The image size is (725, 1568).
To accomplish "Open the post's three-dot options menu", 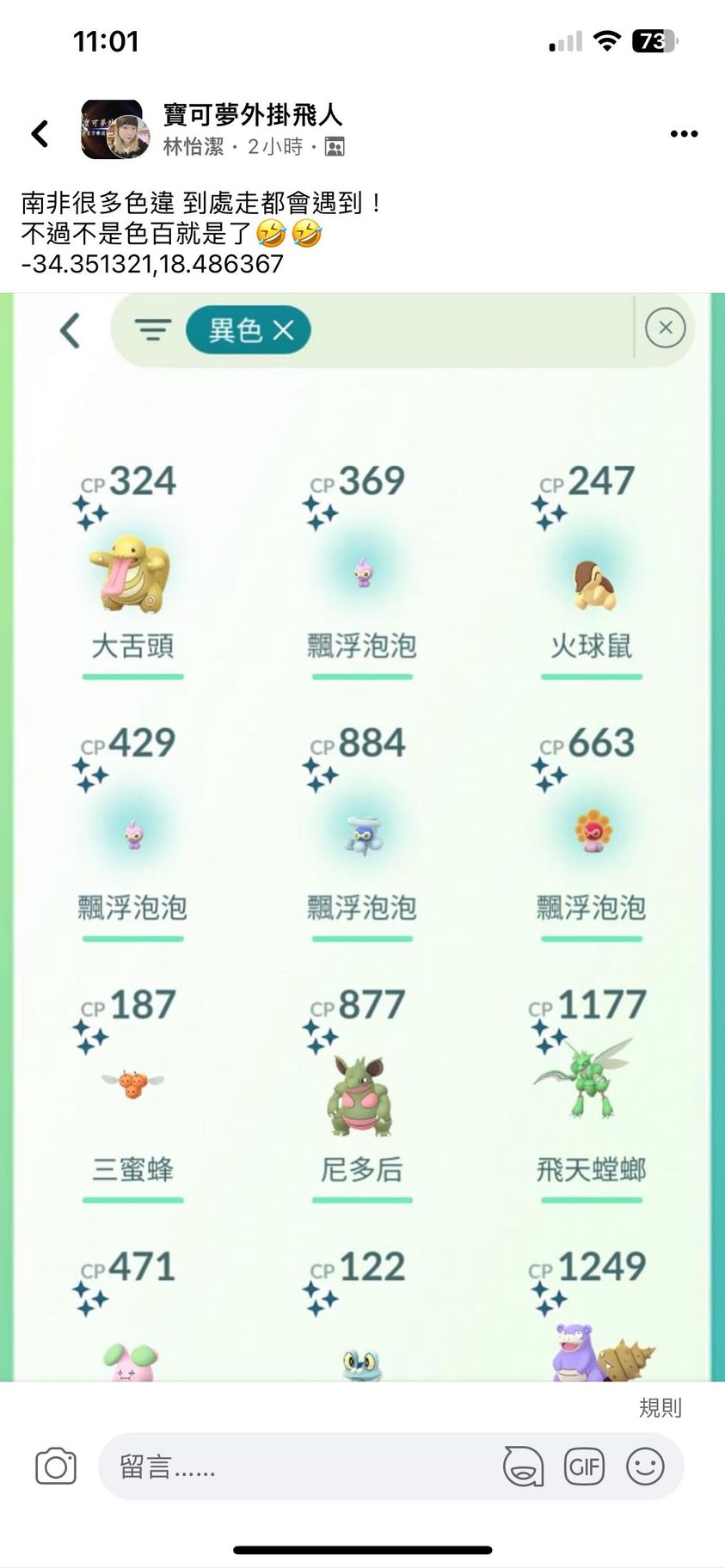I will pos(684,133).
